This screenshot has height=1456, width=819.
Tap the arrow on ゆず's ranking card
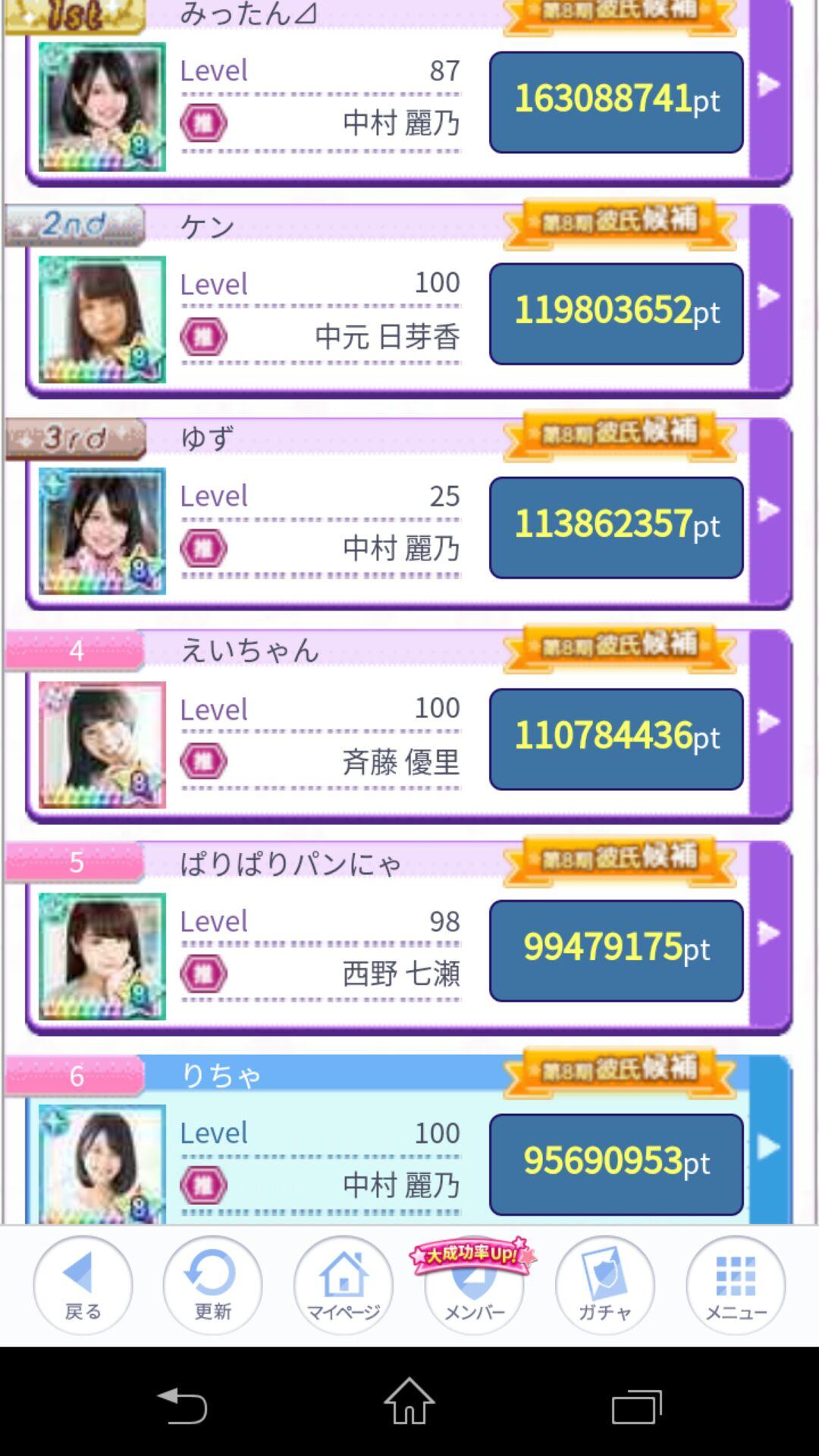(x=768, y=510)
